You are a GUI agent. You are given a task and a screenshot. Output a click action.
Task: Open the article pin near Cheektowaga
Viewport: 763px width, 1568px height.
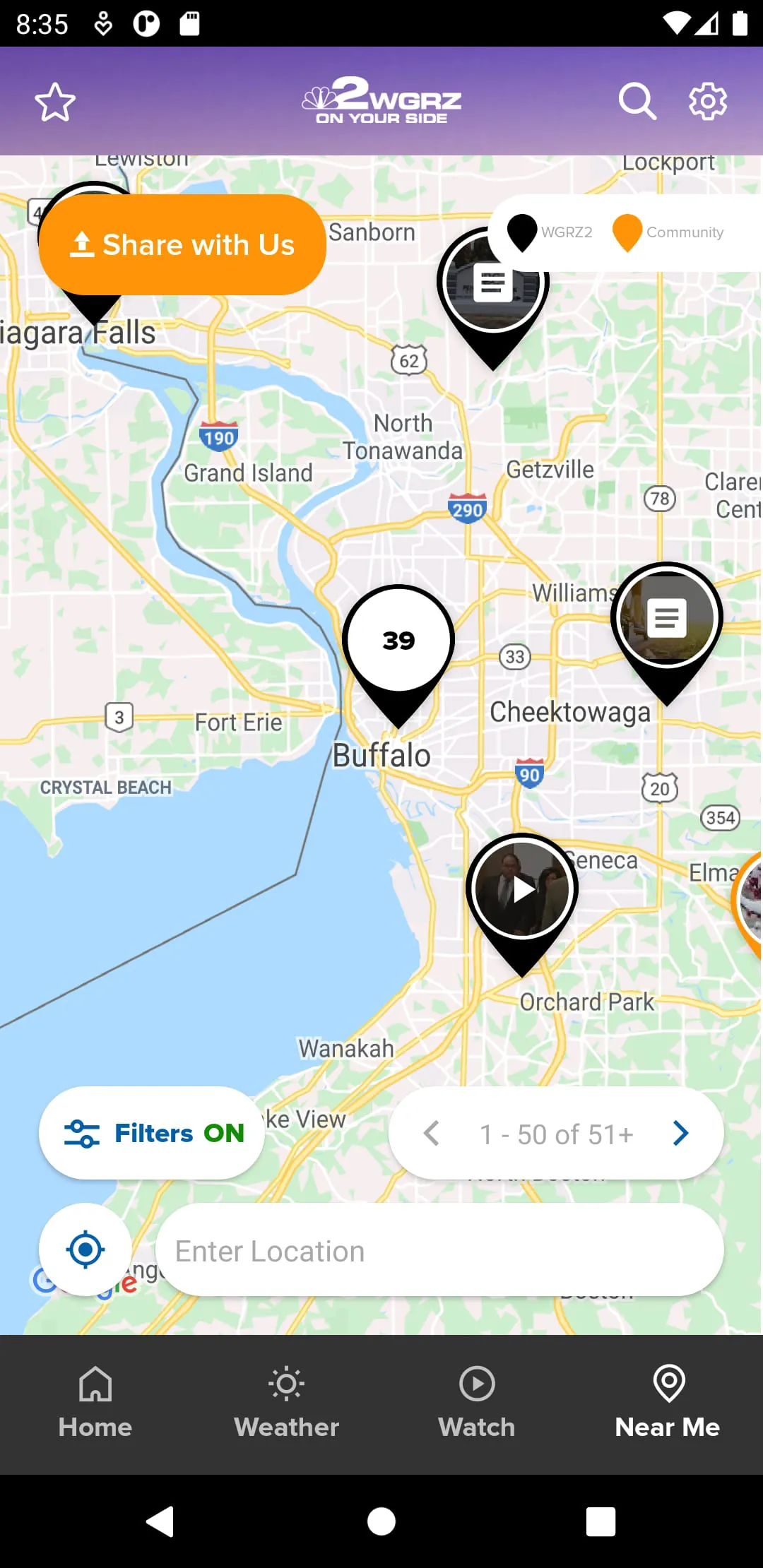pyautogui.click(x=666, y=617)
